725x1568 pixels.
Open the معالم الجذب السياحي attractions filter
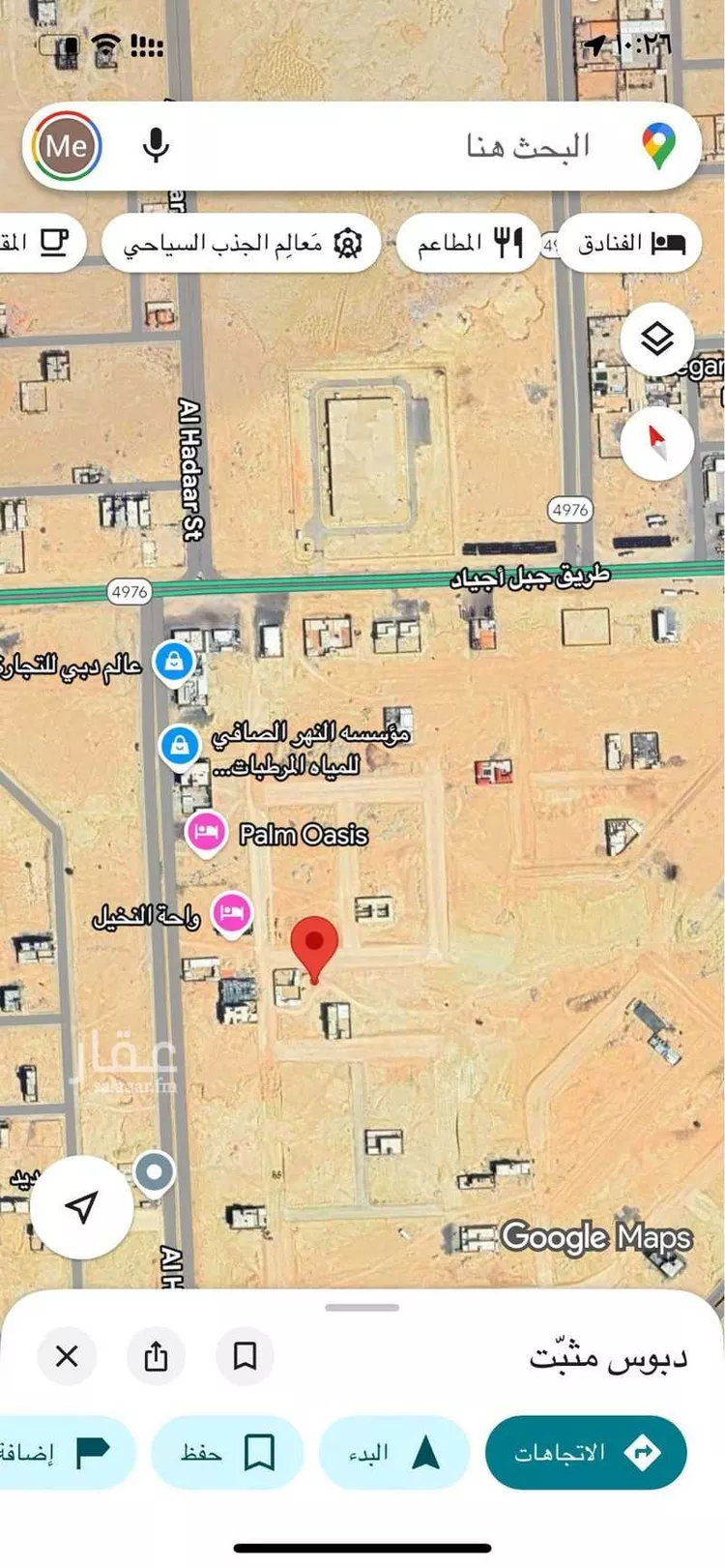coord(240,243)
